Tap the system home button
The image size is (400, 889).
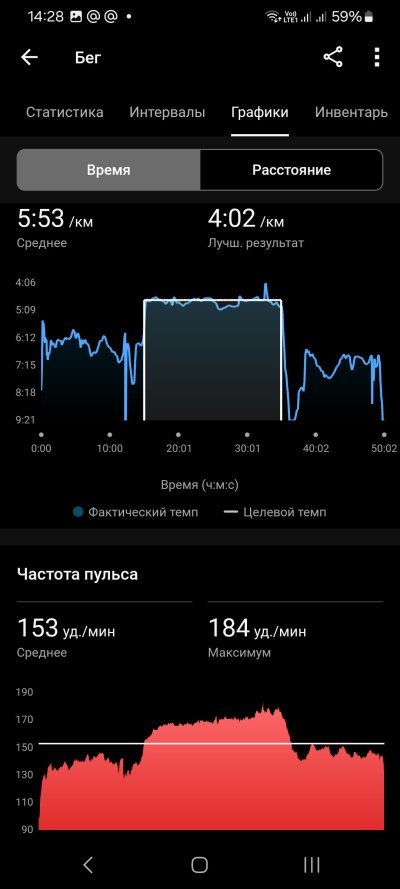click(199, 865)
